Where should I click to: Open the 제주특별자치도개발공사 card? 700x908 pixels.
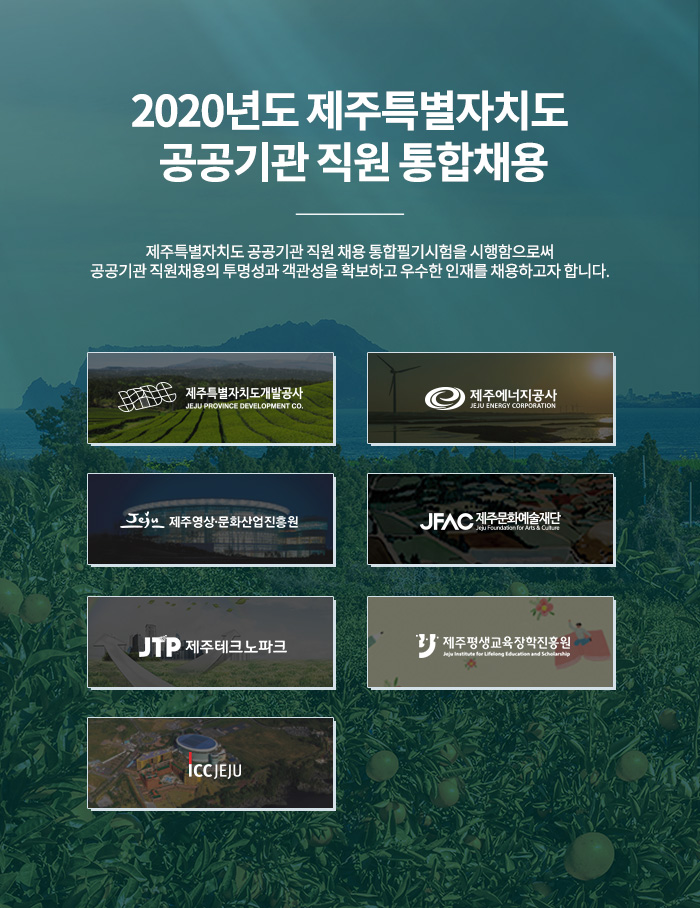211,398
